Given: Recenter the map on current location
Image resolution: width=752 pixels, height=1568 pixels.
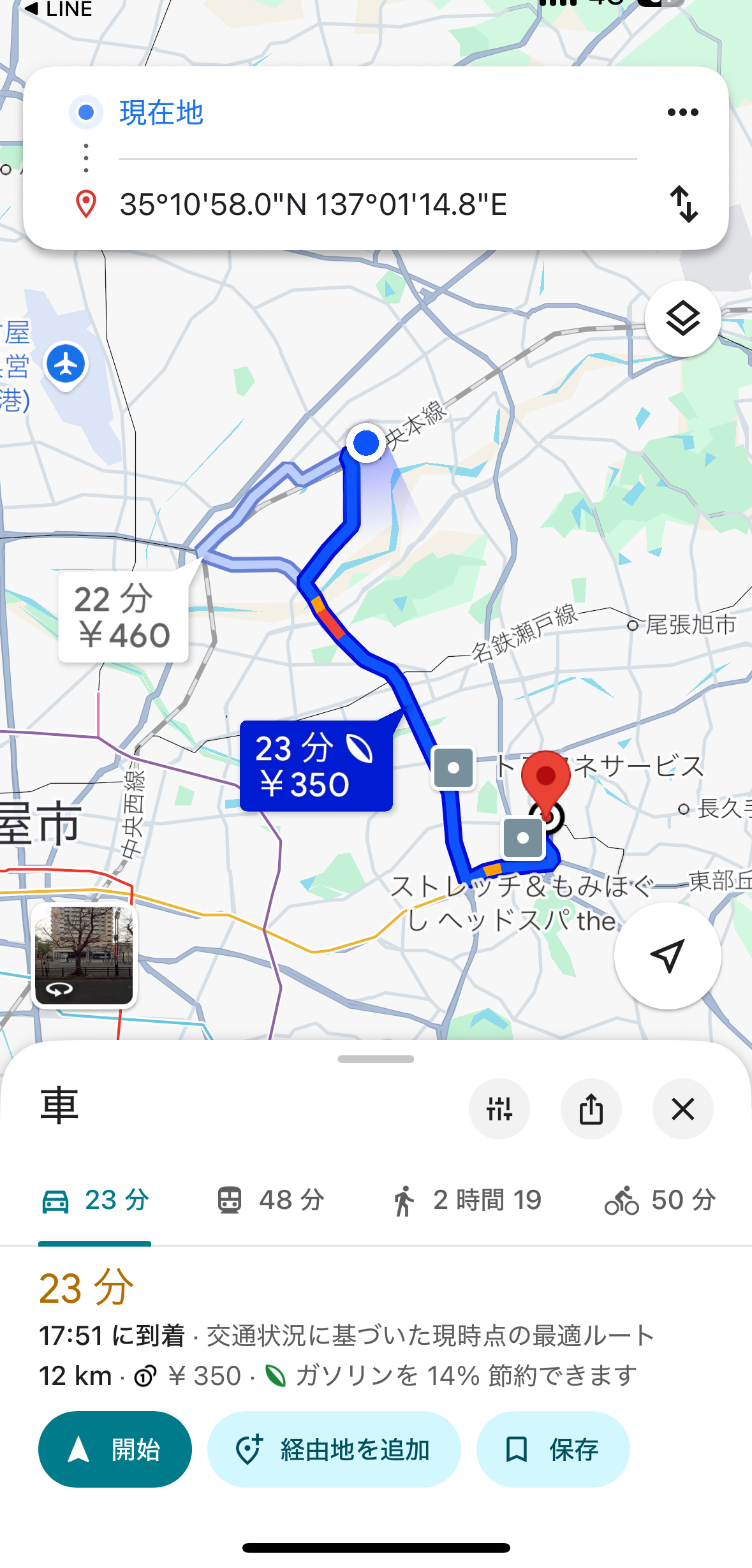Looking at the screenshot, I should click(667, 955).
